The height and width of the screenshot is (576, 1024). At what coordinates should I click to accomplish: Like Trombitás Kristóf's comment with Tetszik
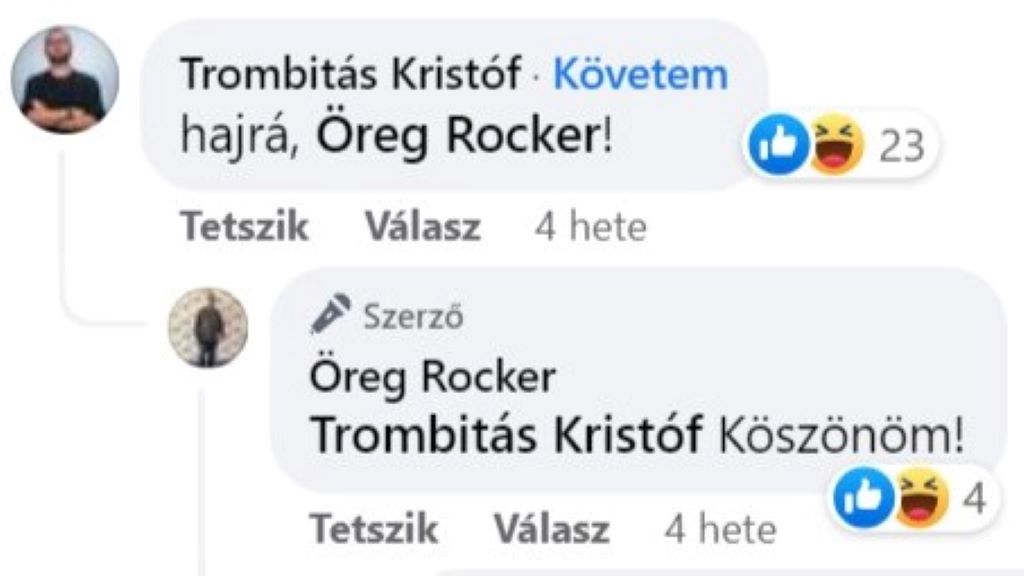pos(244,228)
